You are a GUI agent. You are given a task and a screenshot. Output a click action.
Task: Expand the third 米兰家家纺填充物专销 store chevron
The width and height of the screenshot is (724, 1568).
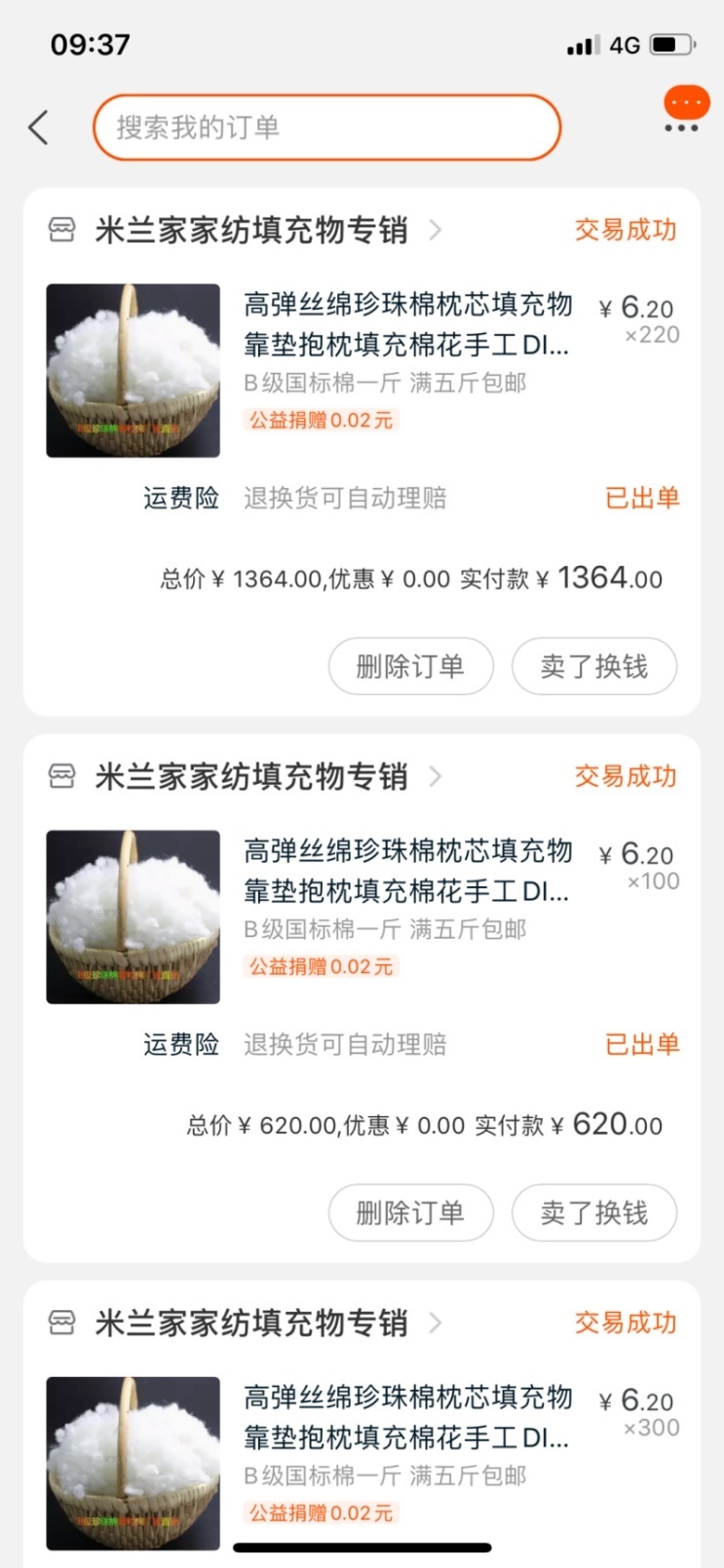(436, 1324)
